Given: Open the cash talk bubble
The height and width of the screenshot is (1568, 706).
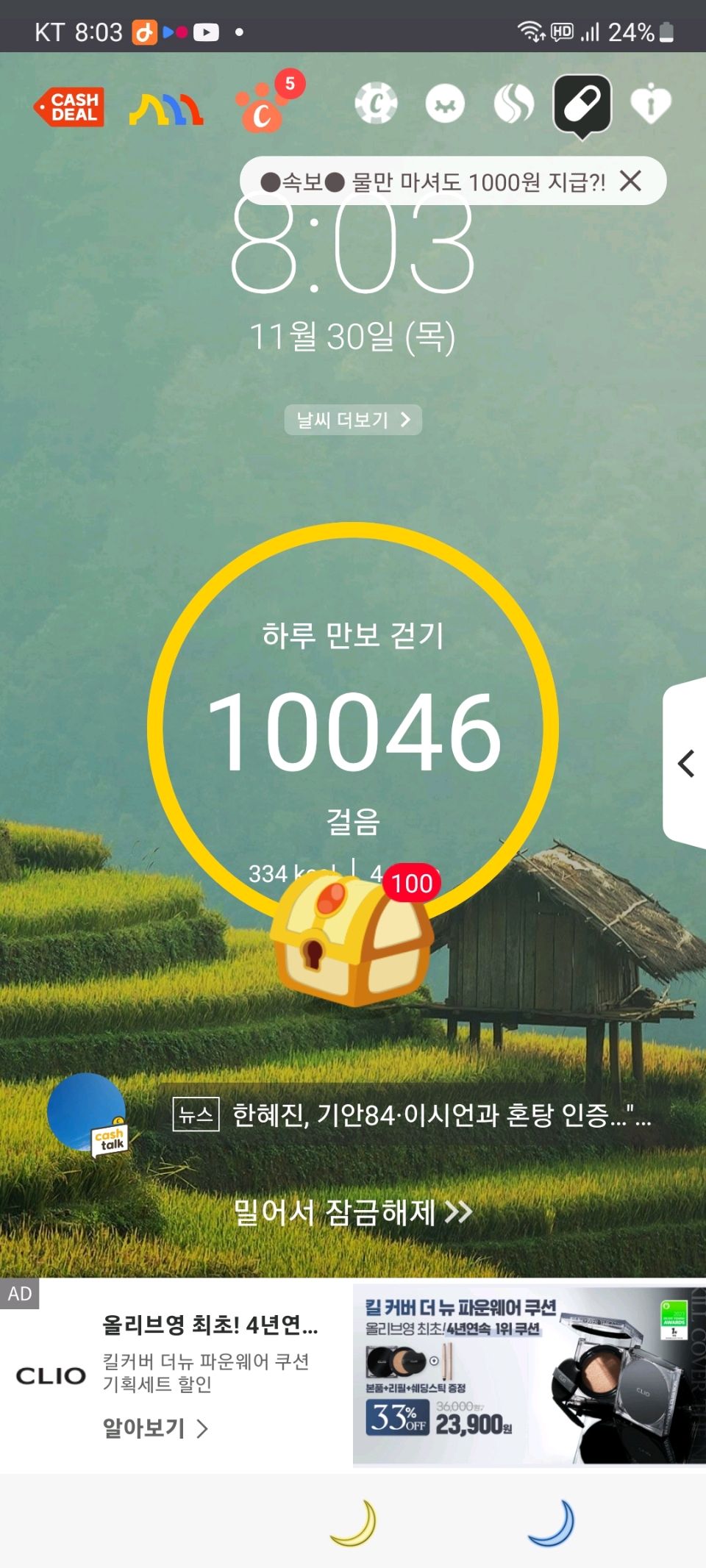Looking at the screenshot, I should (x=88, y=1114).
